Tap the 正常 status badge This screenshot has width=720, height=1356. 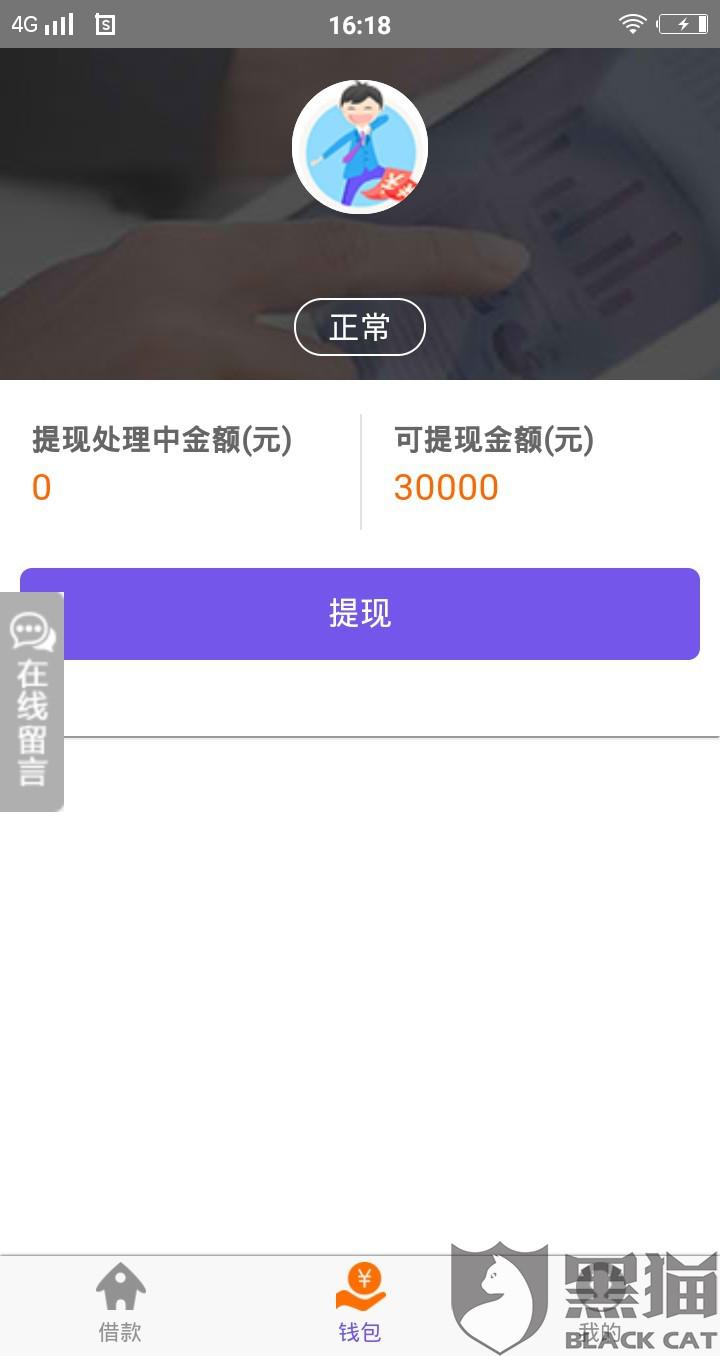360,327
